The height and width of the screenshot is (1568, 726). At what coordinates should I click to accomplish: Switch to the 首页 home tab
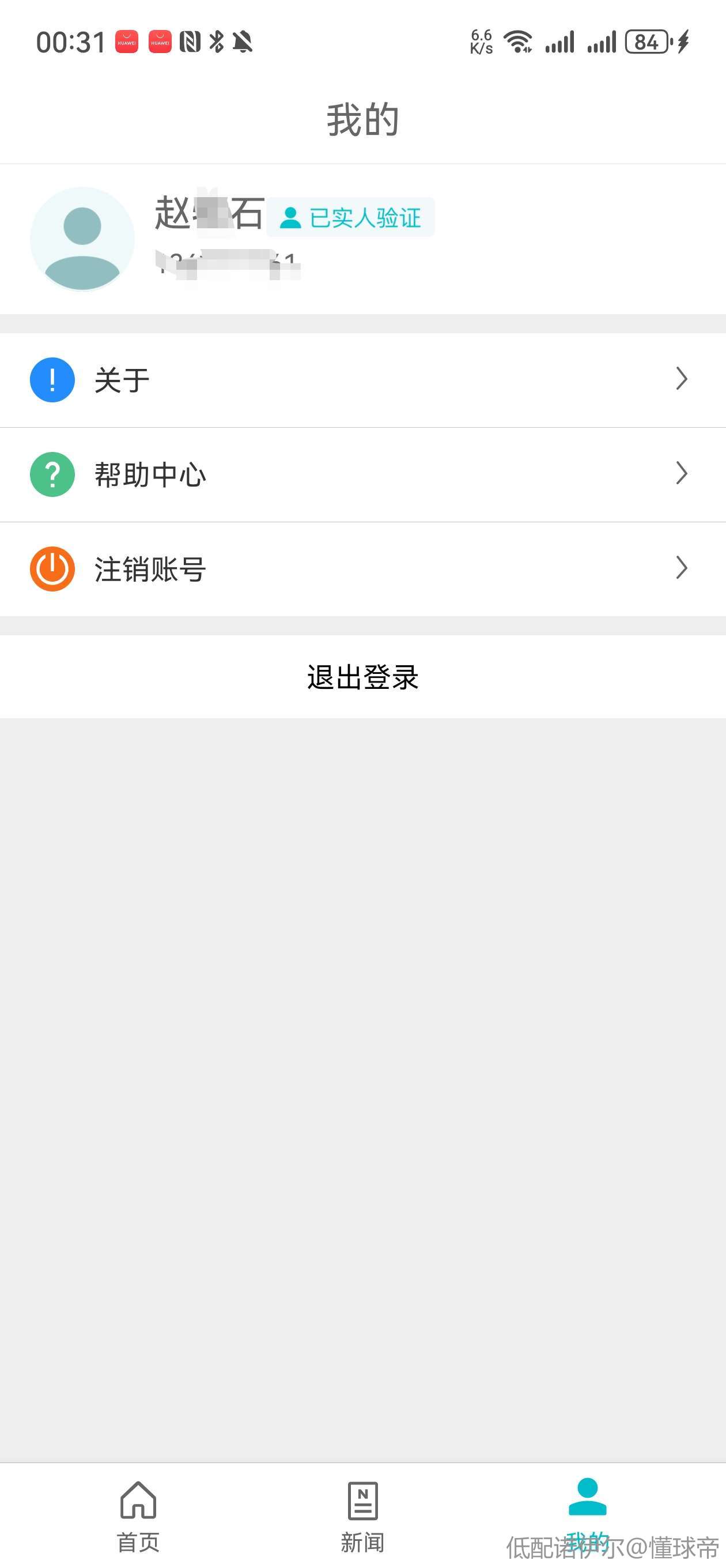click(x=138, y=1514)
